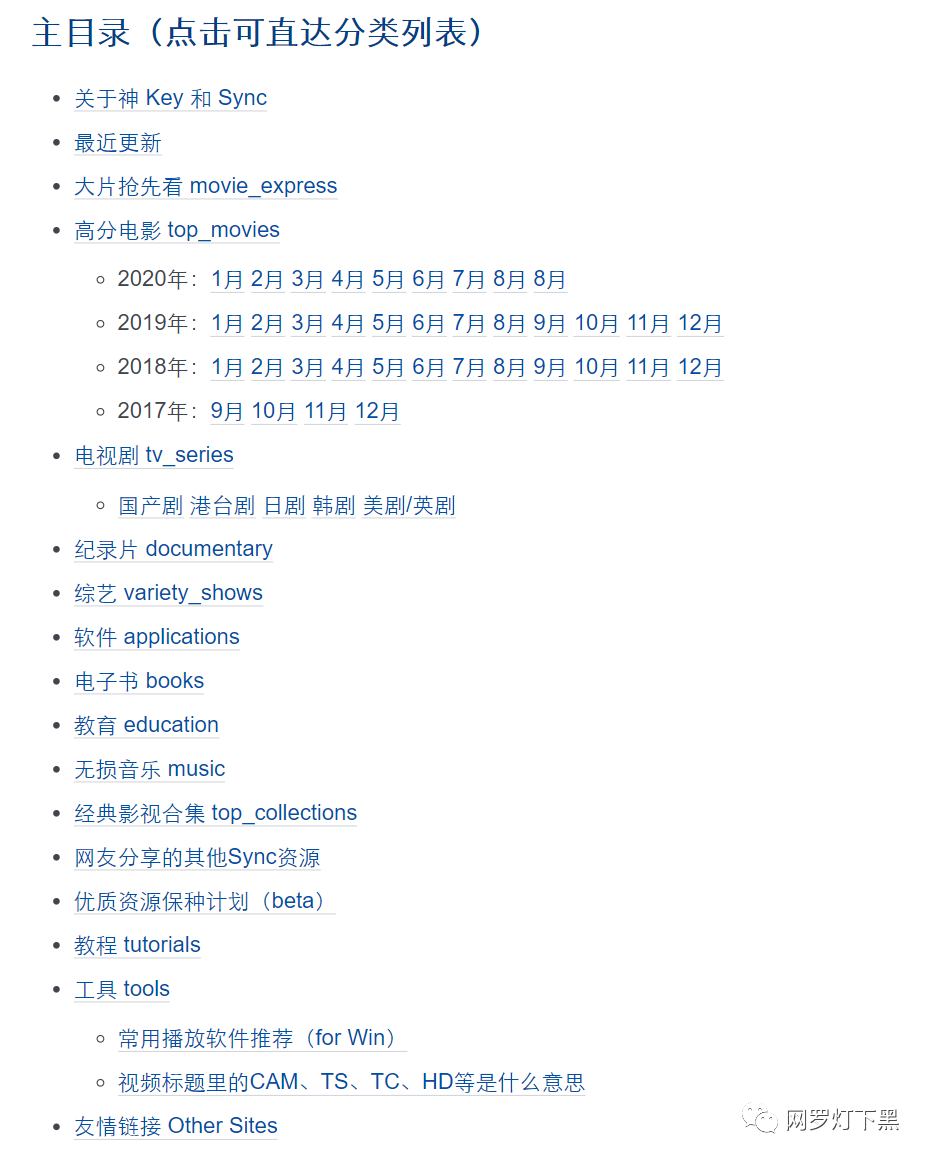Image resolution: width=929 pixels, height=1160 pixels.
Task: Open 无损音乐 music link
Action: pos(149,769)
